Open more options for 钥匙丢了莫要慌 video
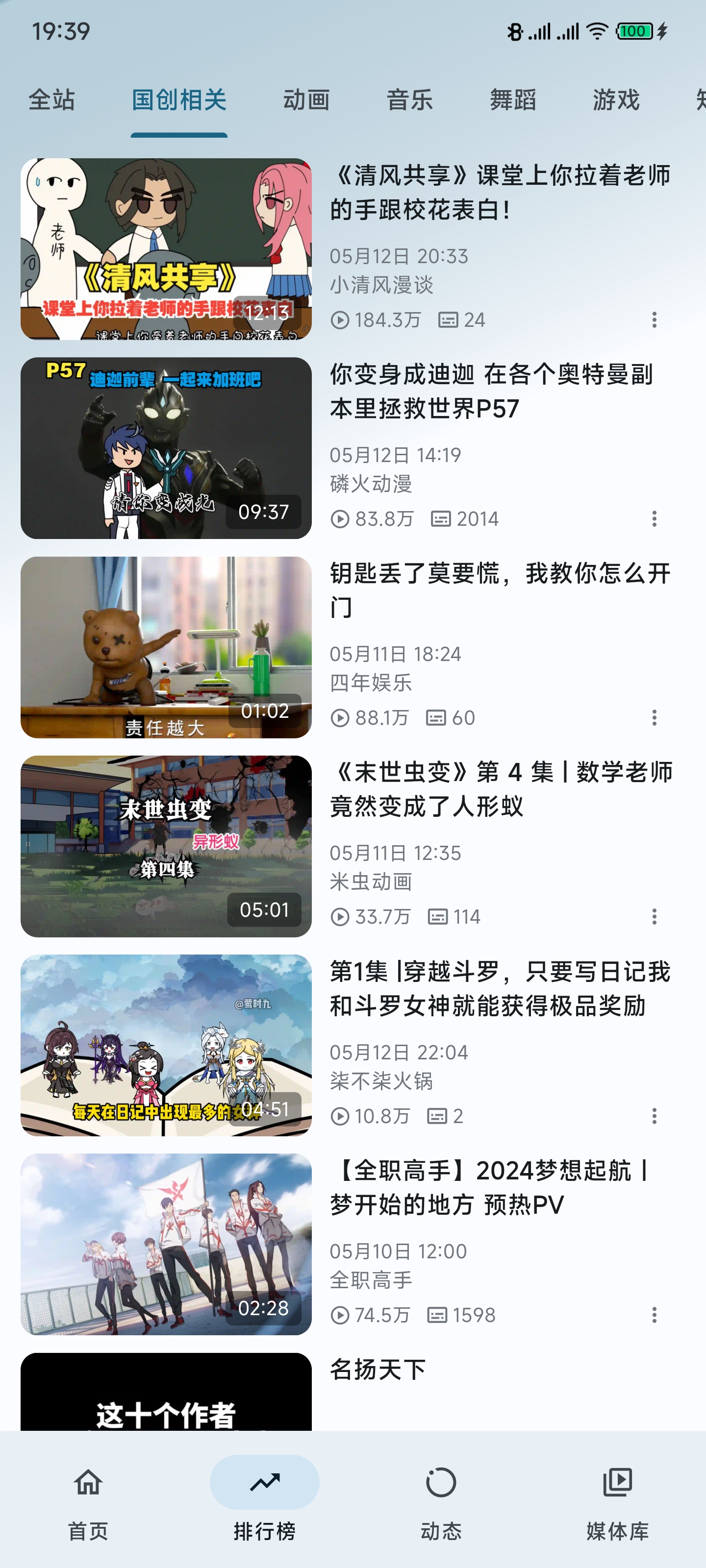 (654, 718)
